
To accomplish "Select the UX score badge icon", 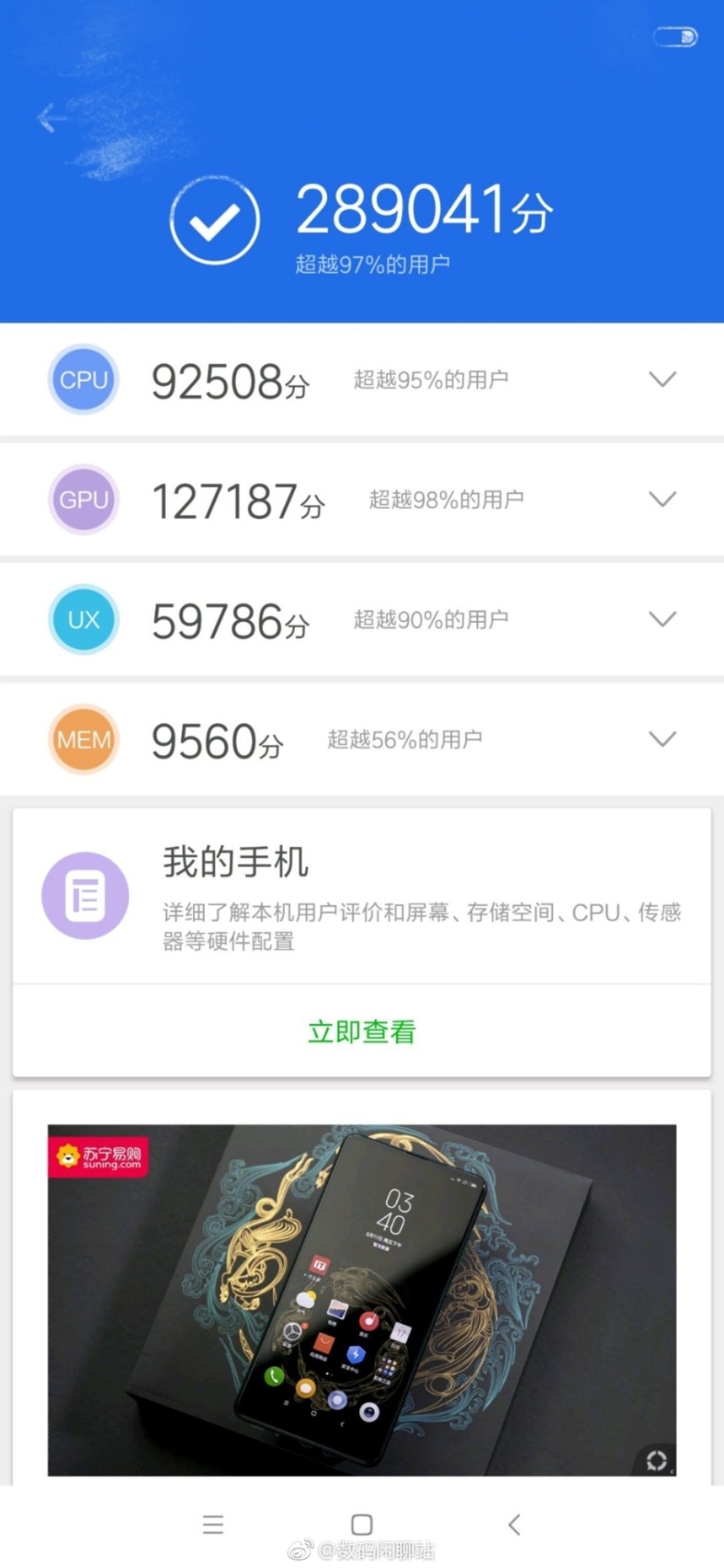I will pos(83,620).
